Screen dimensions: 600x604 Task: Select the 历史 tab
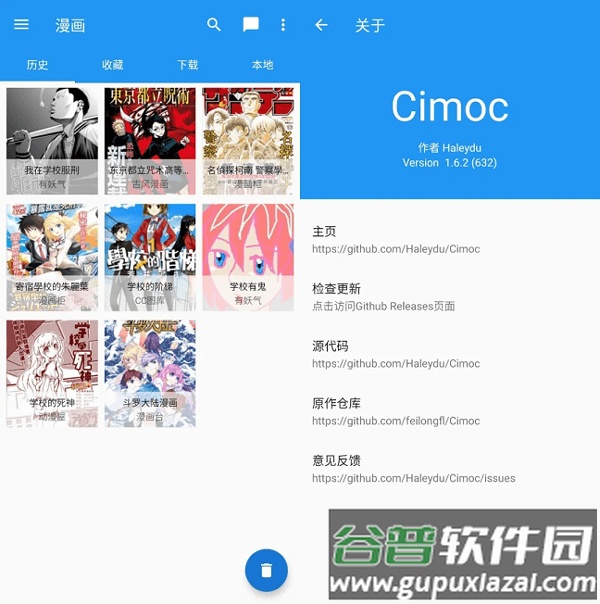pos(37,65)
